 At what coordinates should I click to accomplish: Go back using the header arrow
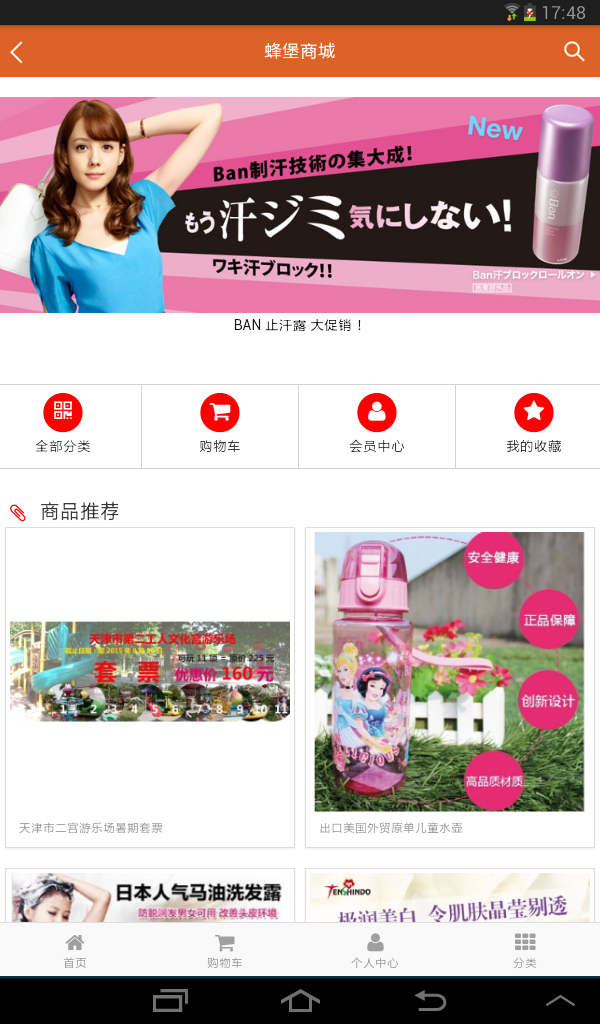click(x=17, y=52)
